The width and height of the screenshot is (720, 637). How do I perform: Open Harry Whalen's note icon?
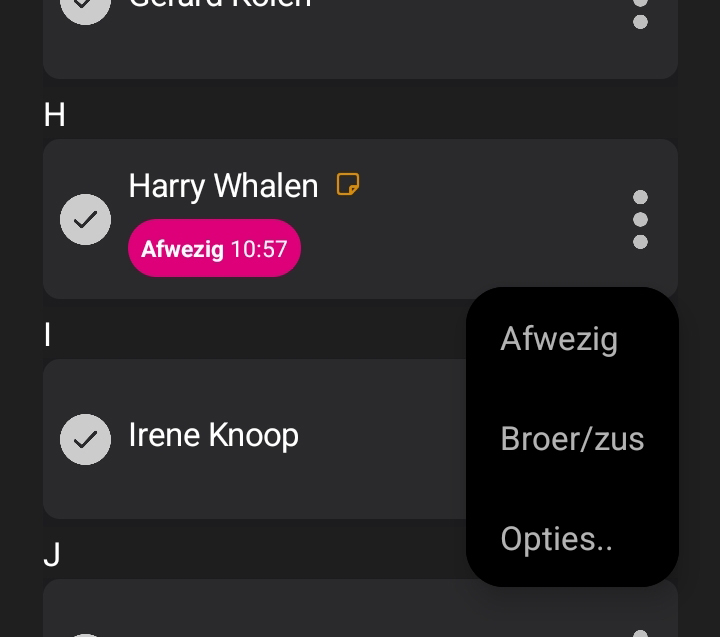click(347, 185)
